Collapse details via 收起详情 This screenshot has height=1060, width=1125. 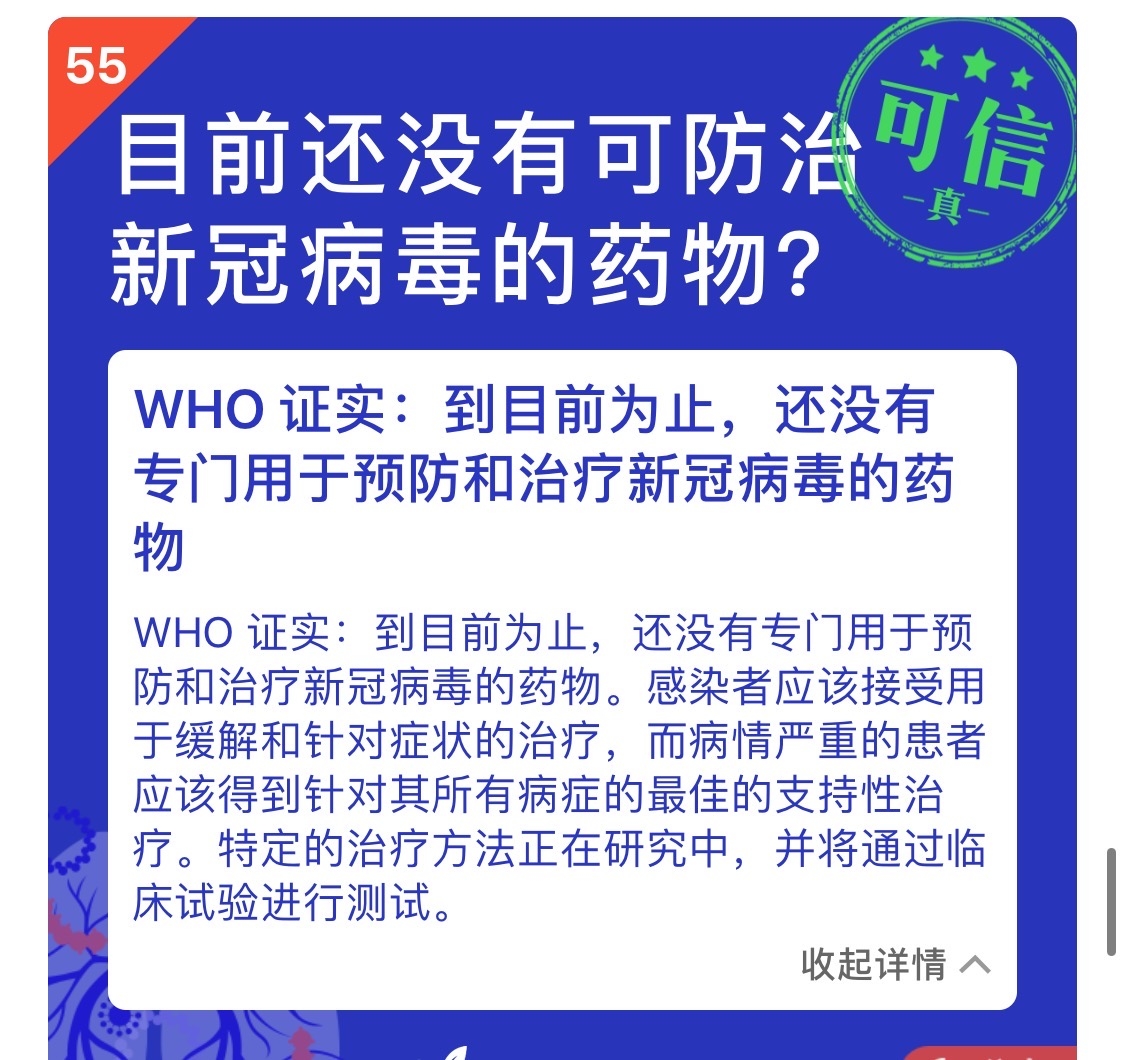point(893,964)
